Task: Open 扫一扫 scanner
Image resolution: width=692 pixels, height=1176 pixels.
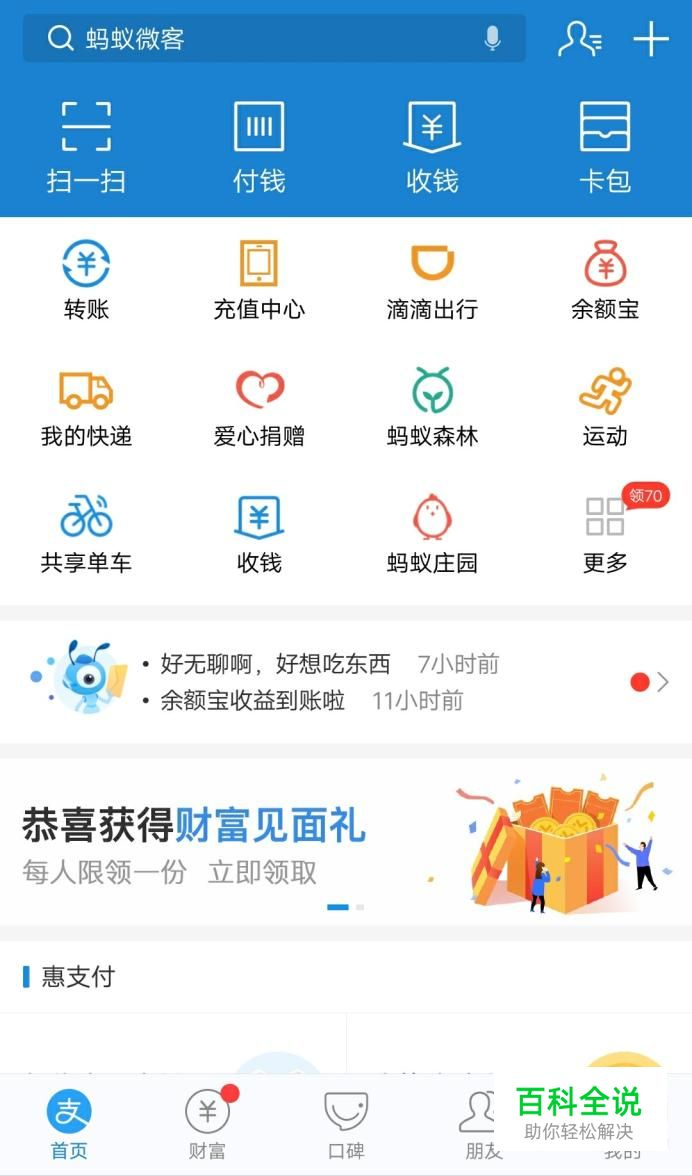Action: click(x=86, y=147)
